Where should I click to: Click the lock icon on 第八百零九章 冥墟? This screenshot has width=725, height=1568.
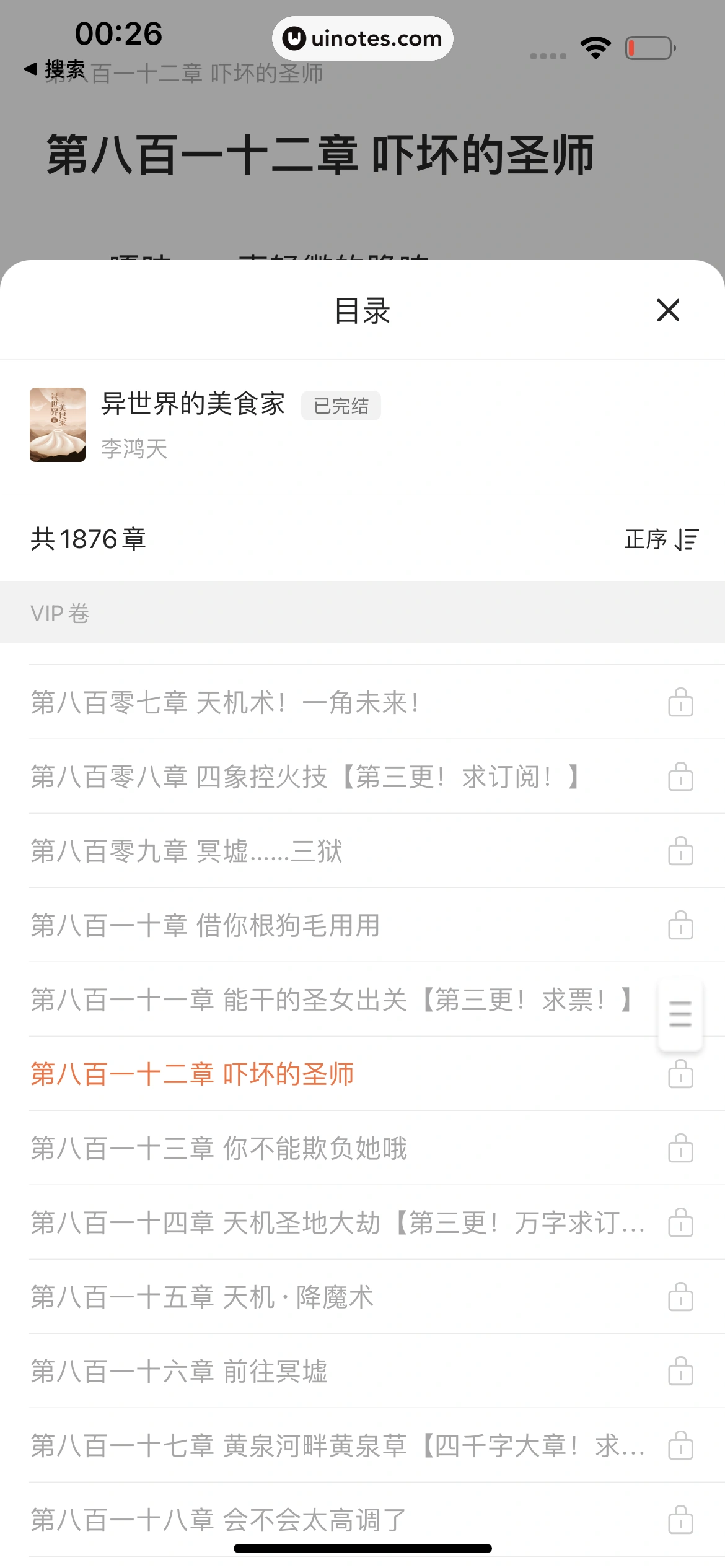click(x=680, y=852)
